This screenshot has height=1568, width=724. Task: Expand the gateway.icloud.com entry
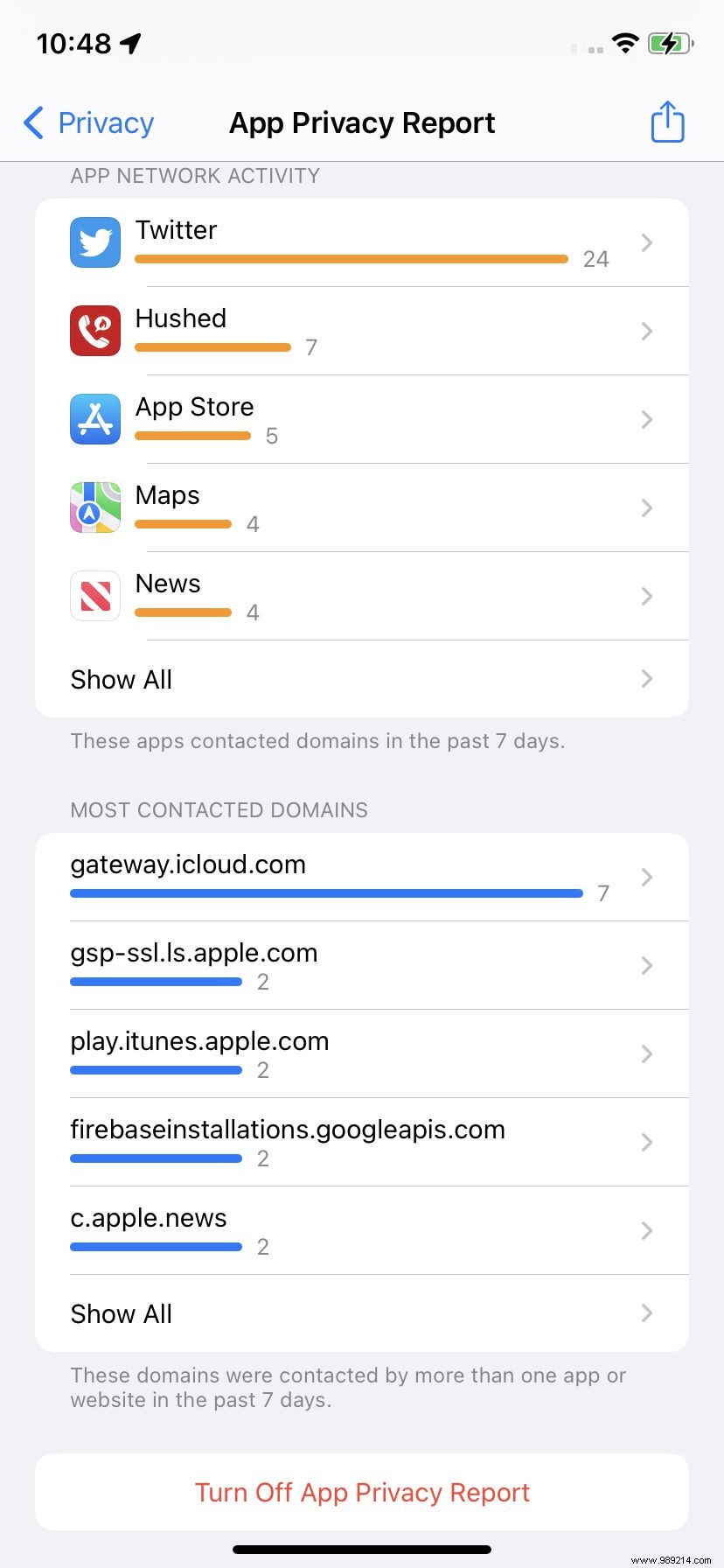[x=645, y=877]
